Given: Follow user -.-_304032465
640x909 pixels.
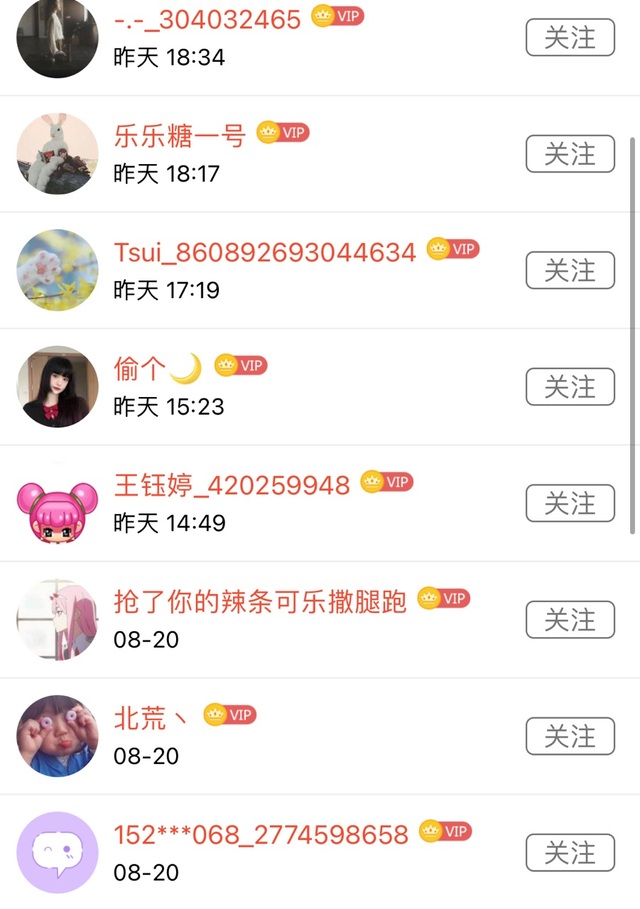Looking at the screenshot, I should pos(570,38).
